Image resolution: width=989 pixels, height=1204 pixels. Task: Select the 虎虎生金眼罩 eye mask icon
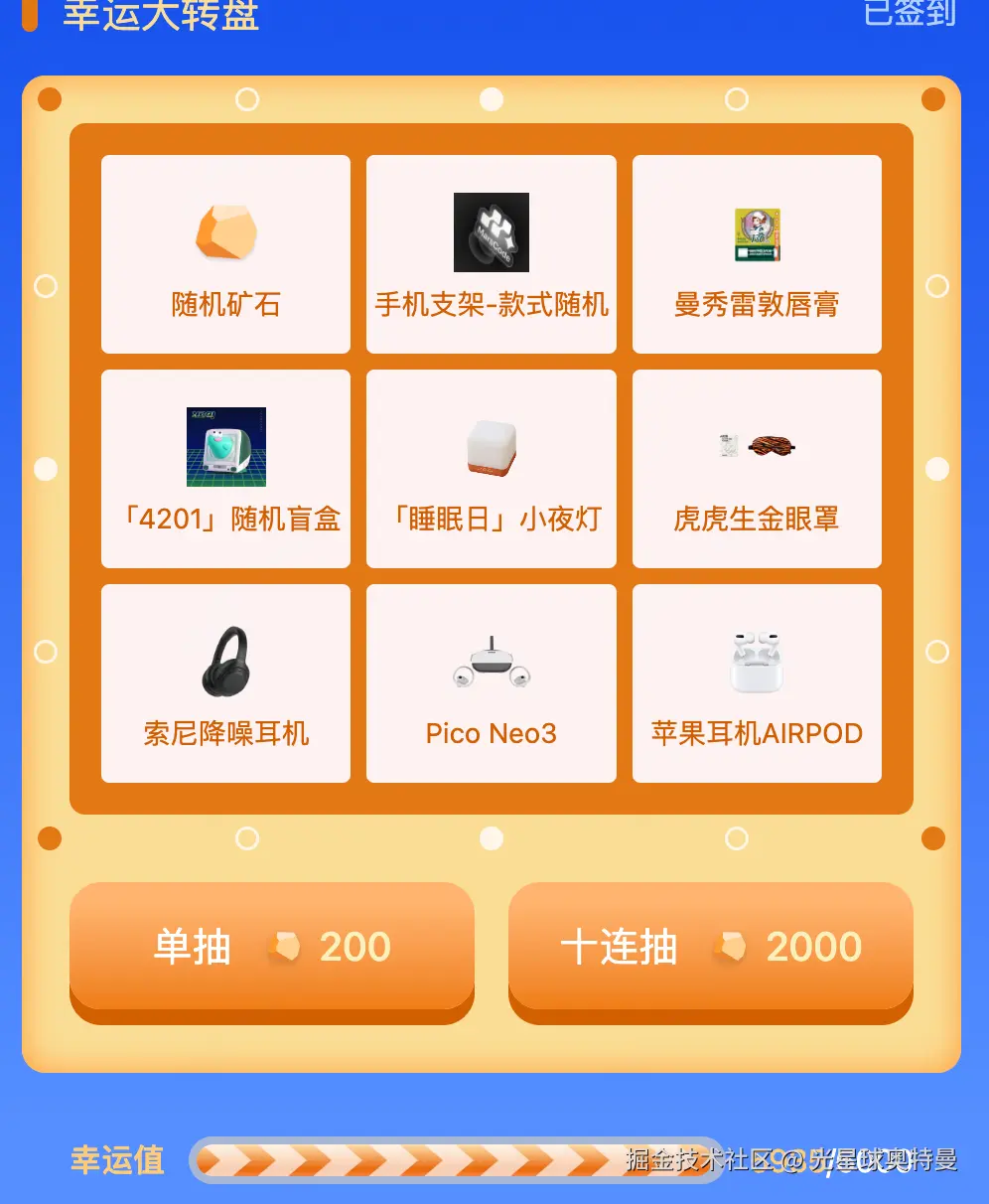point(756,447)
